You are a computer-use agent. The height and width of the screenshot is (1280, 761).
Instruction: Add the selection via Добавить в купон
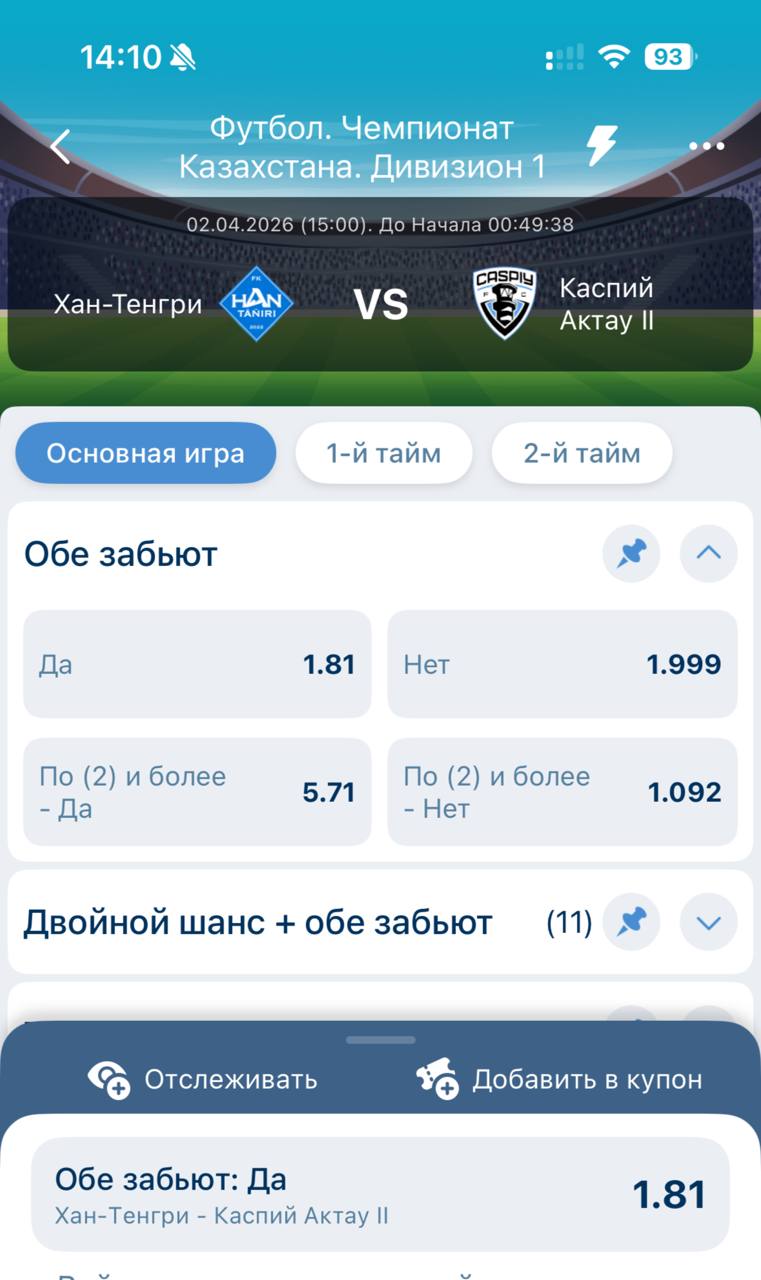pyautogui.click(x=559, y=1080)
